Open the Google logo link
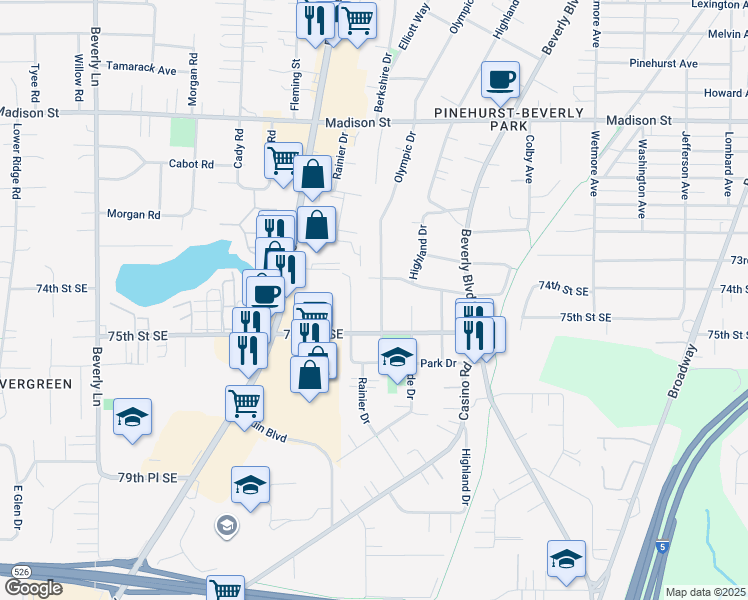Screen dimensions: 748x600 tap(33, 588)
